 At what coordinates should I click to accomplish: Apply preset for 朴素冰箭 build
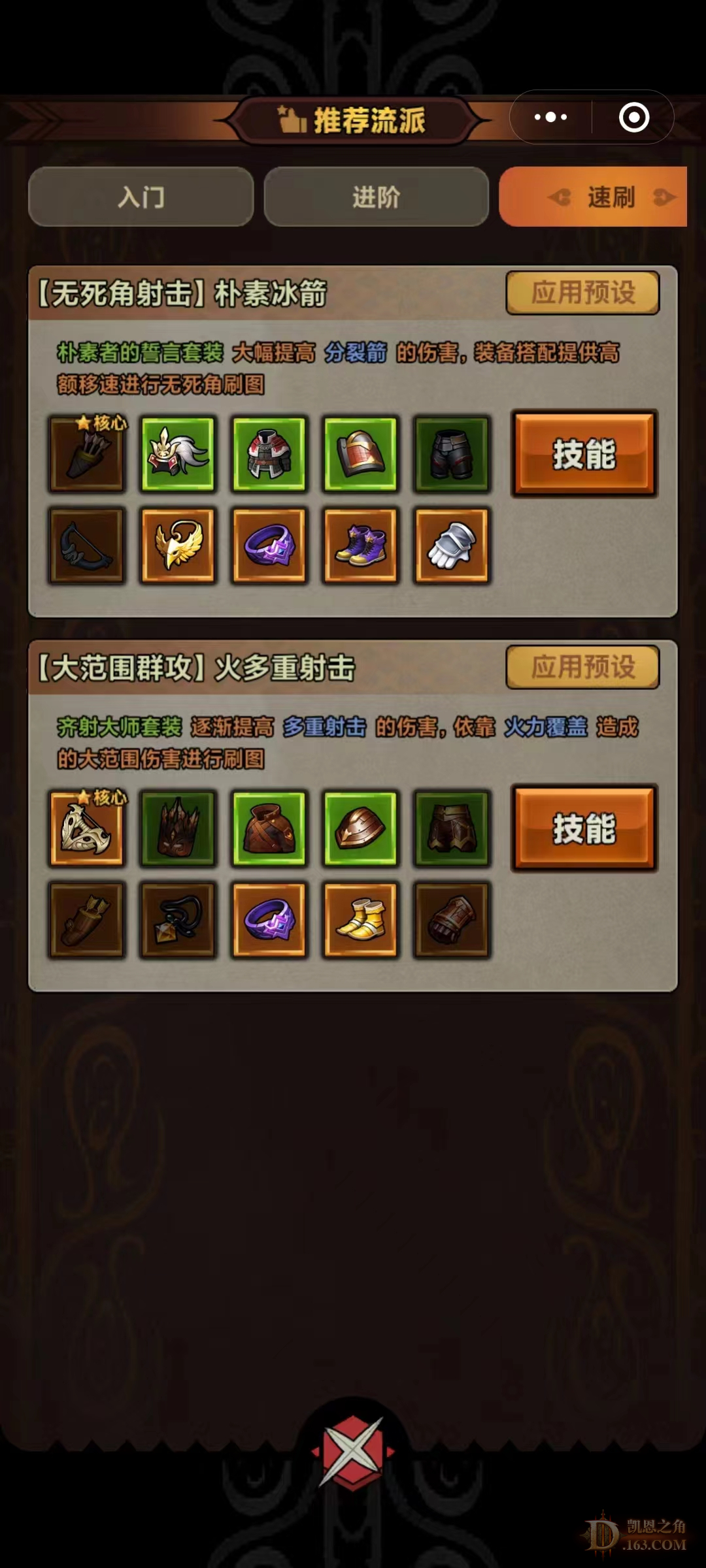coord(582,293)
